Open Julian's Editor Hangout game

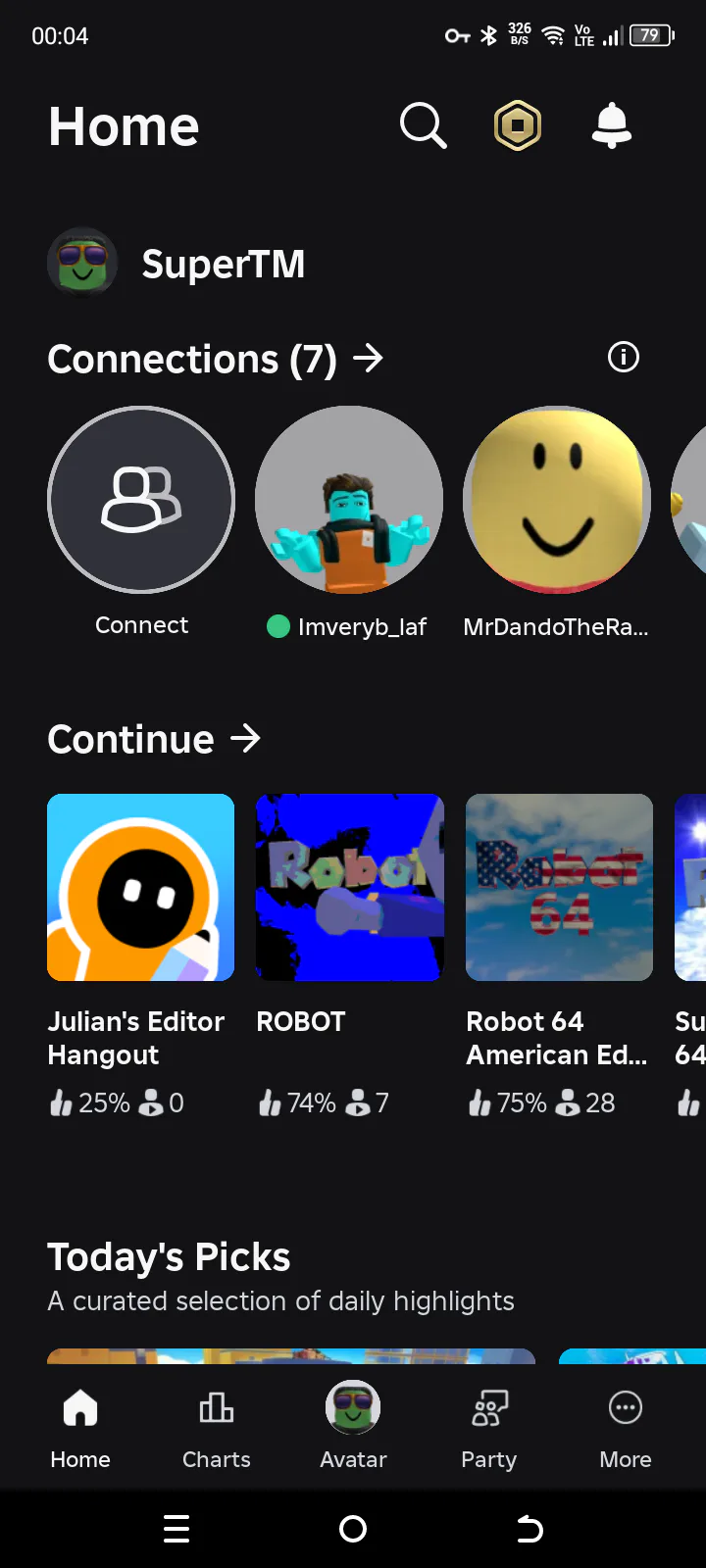pyautogui.click(x=141, y=887)
